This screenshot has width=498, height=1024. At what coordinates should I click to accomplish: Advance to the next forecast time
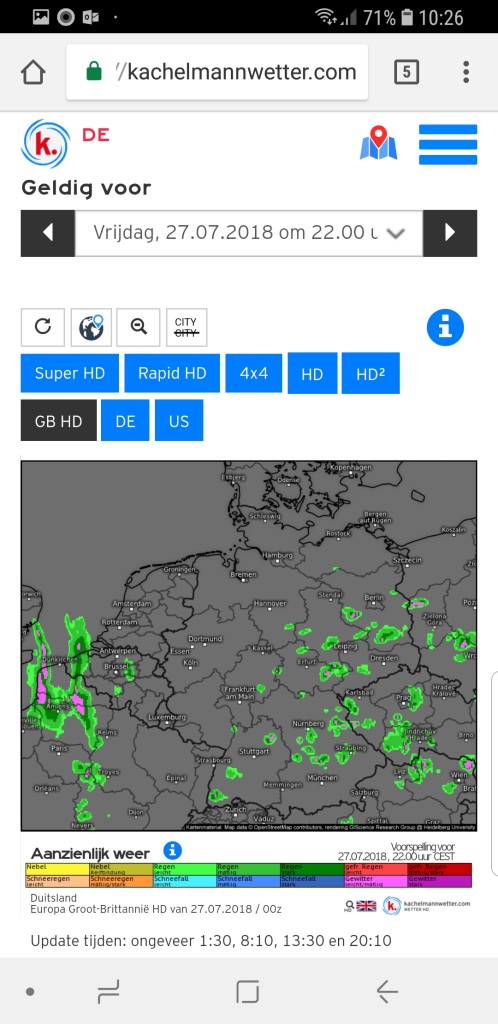click(450, 233)
